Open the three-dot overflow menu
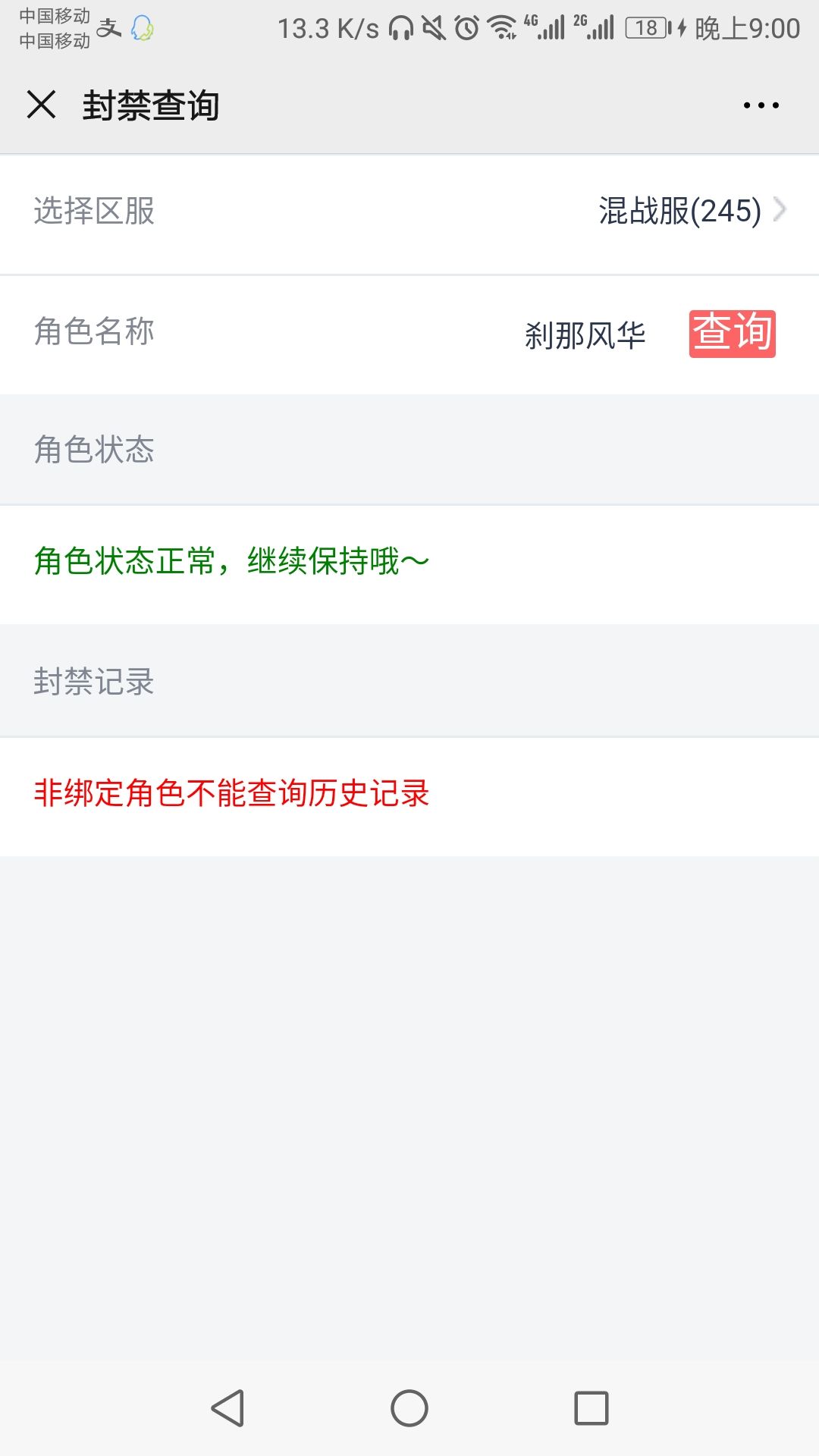 pos(761,105)
